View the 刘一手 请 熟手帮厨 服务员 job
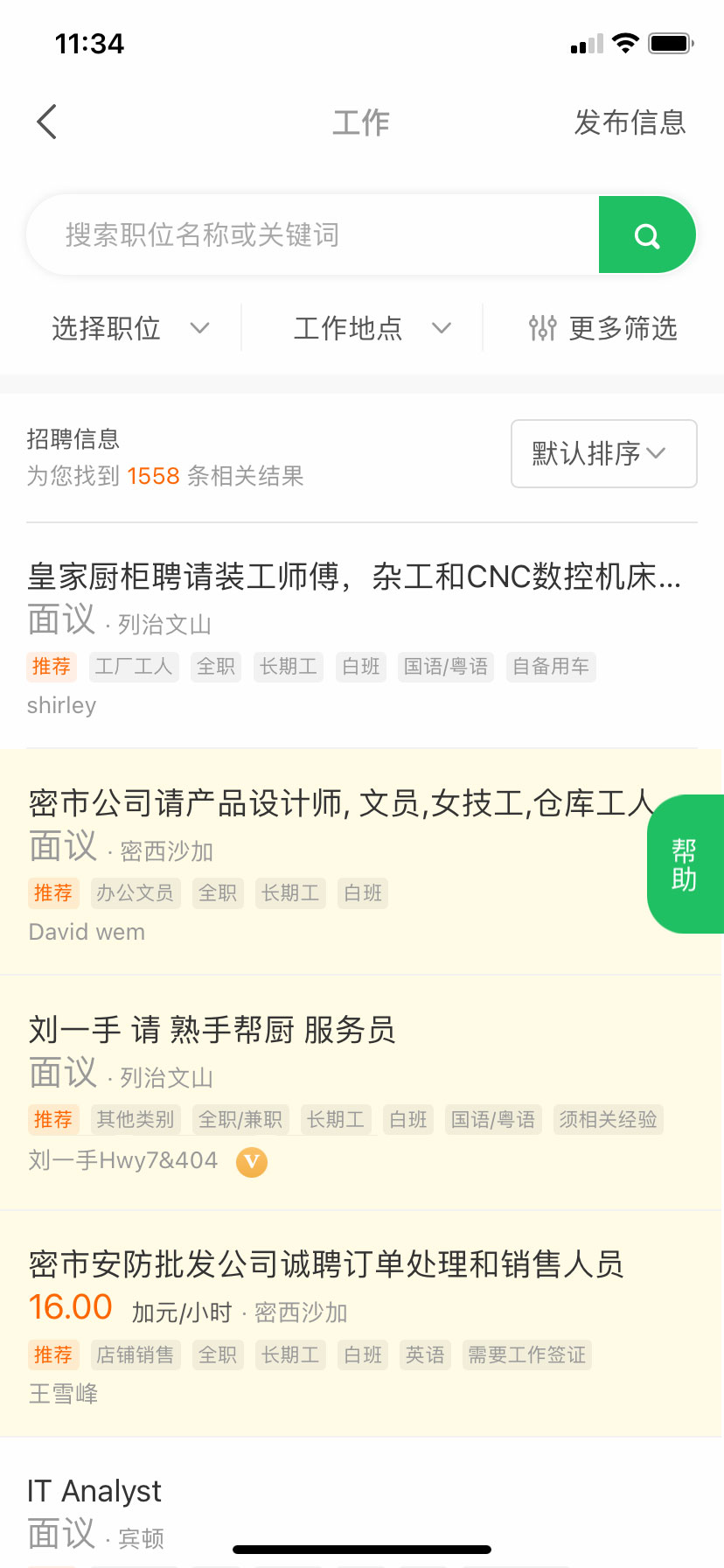724x1568 pixels. [212, 1030]
